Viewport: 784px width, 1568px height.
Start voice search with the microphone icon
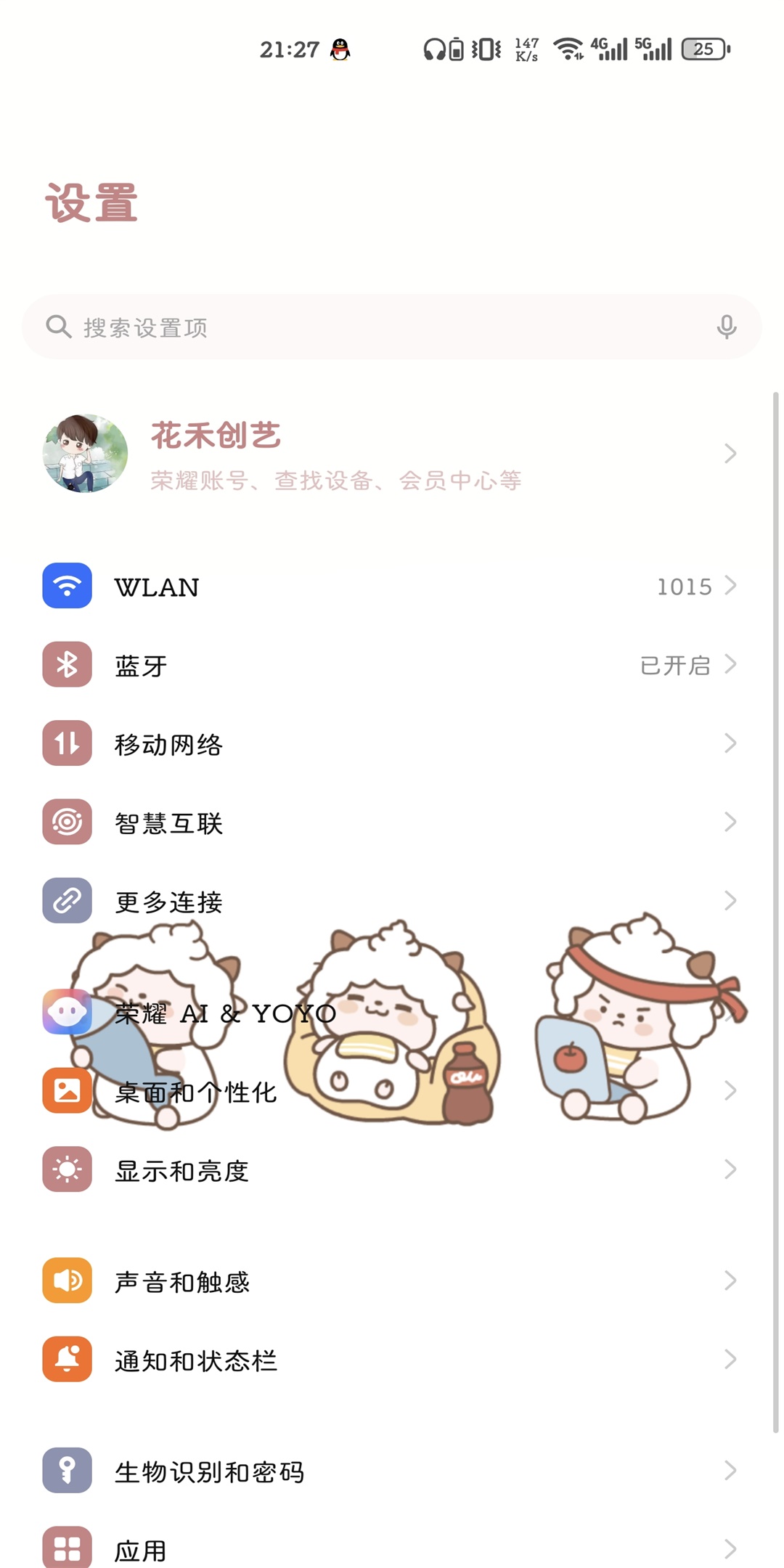(726, 327)
